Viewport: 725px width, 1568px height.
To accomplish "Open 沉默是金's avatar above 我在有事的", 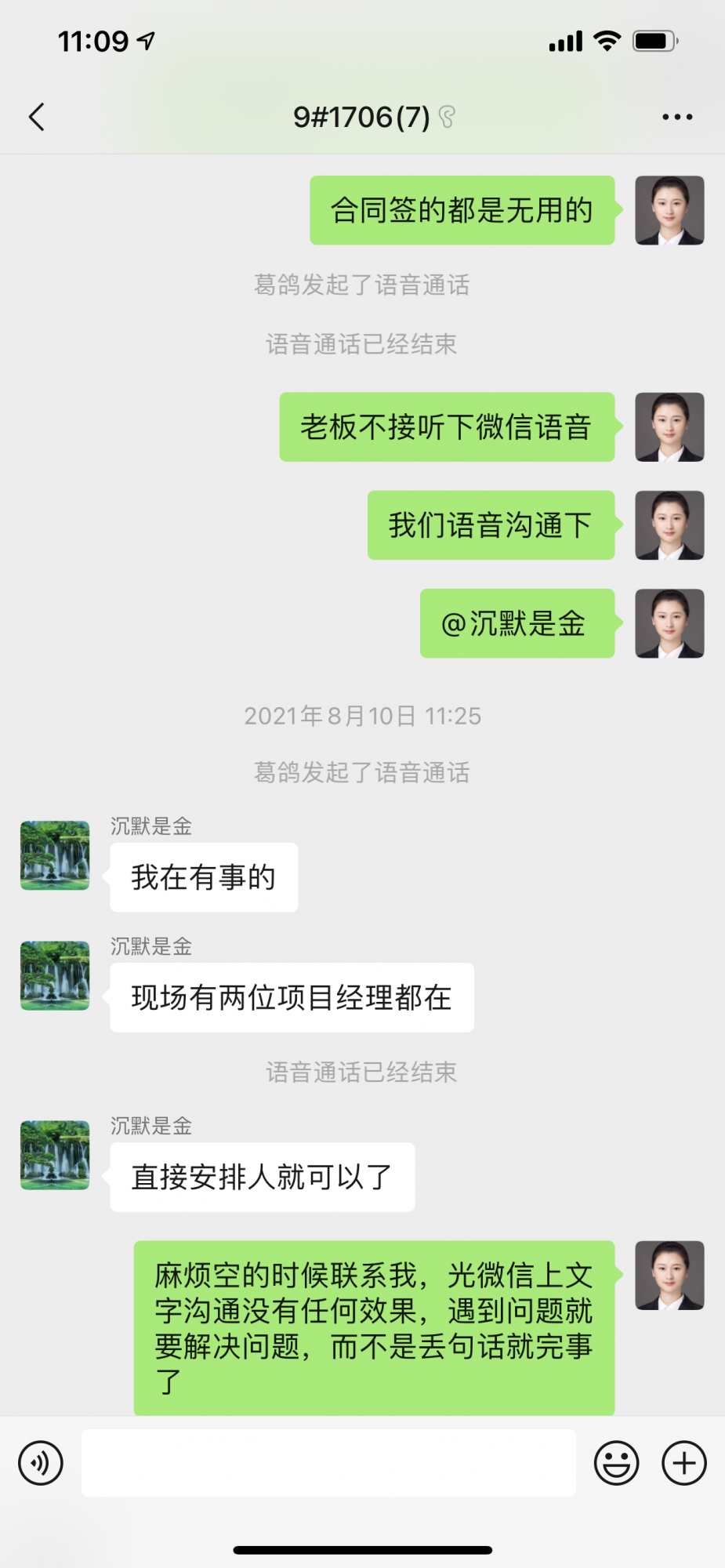I will point(55,855).
